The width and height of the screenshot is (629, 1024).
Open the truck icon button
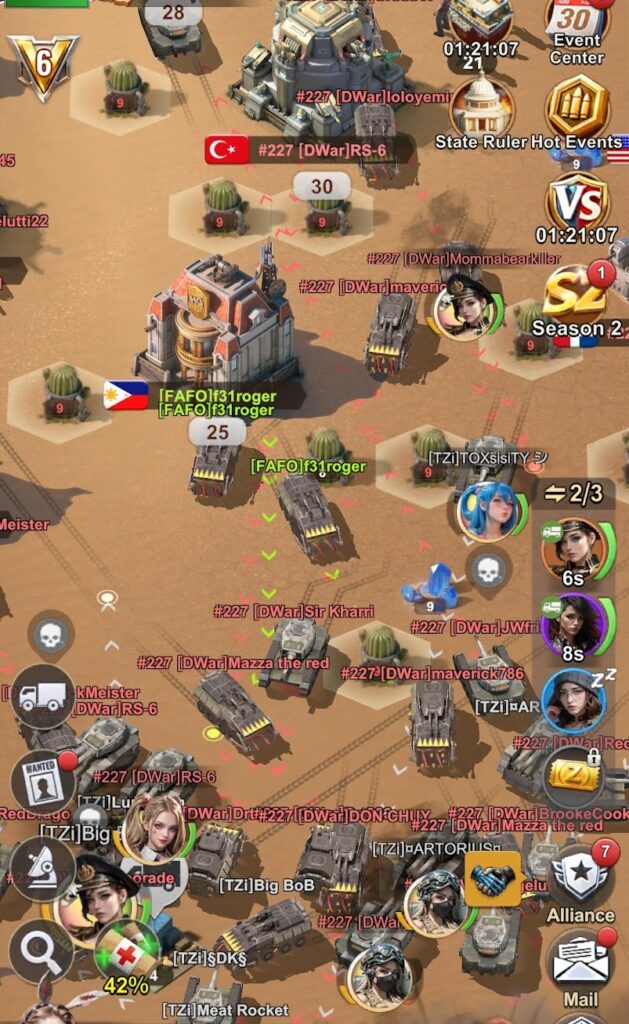click(42, 695)
